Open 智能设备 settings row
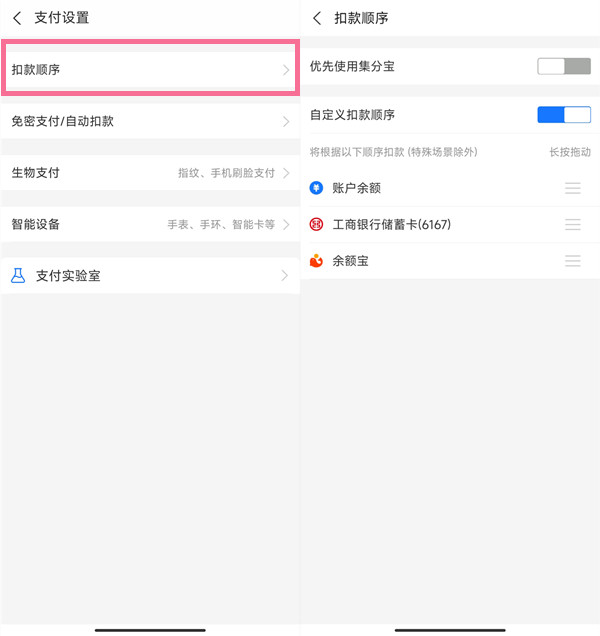This screenshot has width=600, height=636. point(150,224)
